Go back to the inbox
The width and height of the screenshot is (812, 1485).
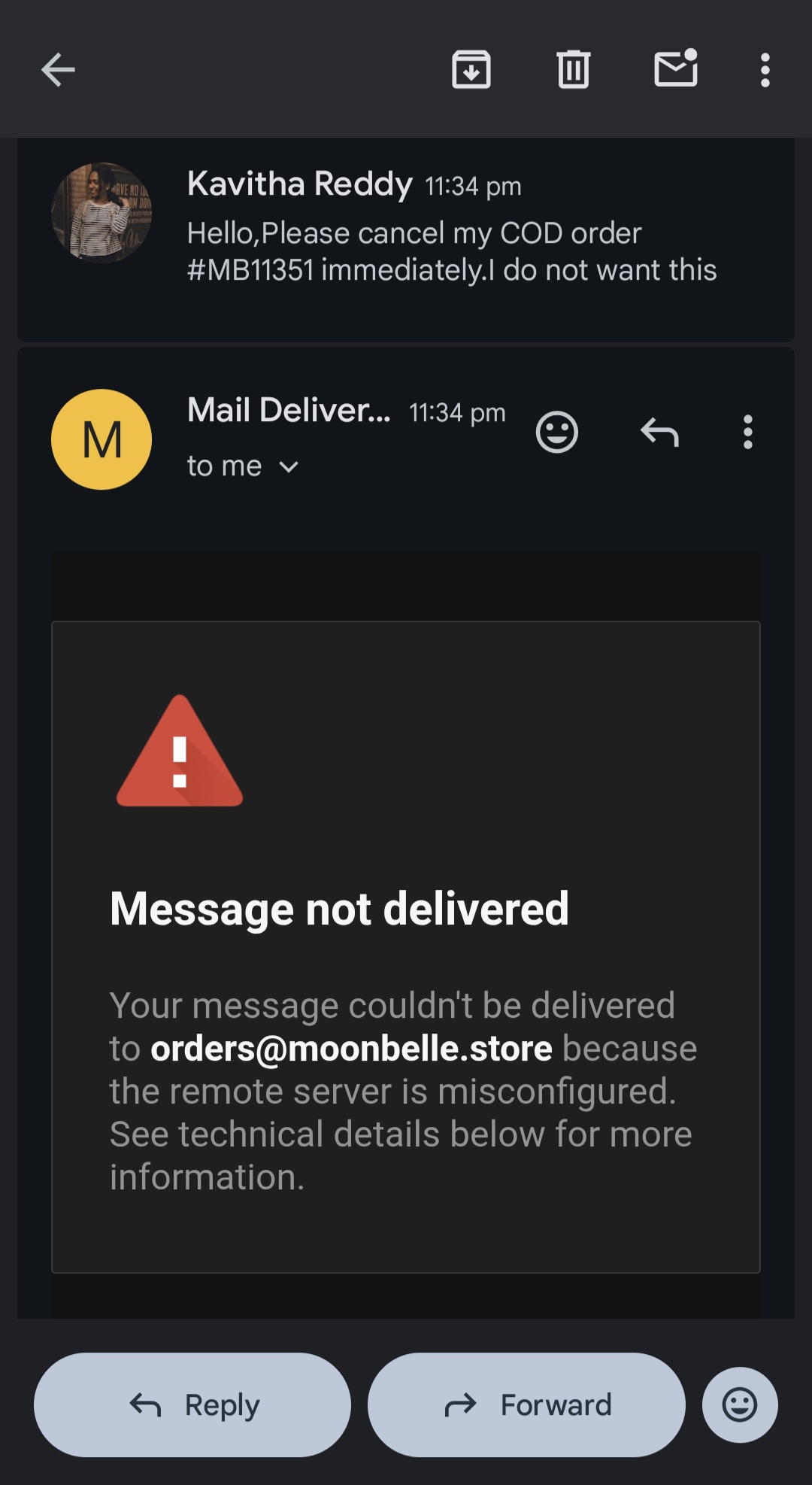pyautogui.click(x=58, y=70)
